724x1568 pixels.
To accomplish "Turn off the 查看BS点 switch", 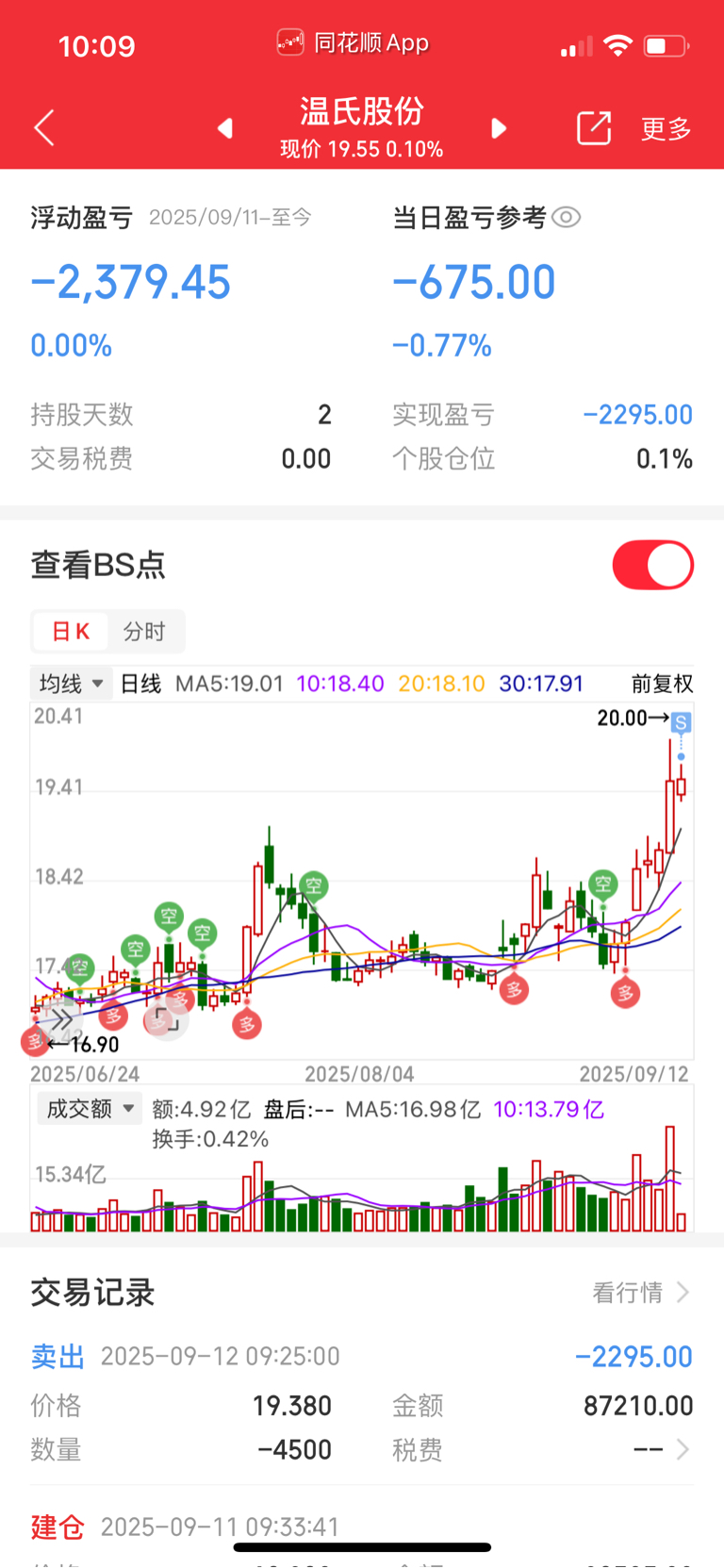I will (652, 565).
